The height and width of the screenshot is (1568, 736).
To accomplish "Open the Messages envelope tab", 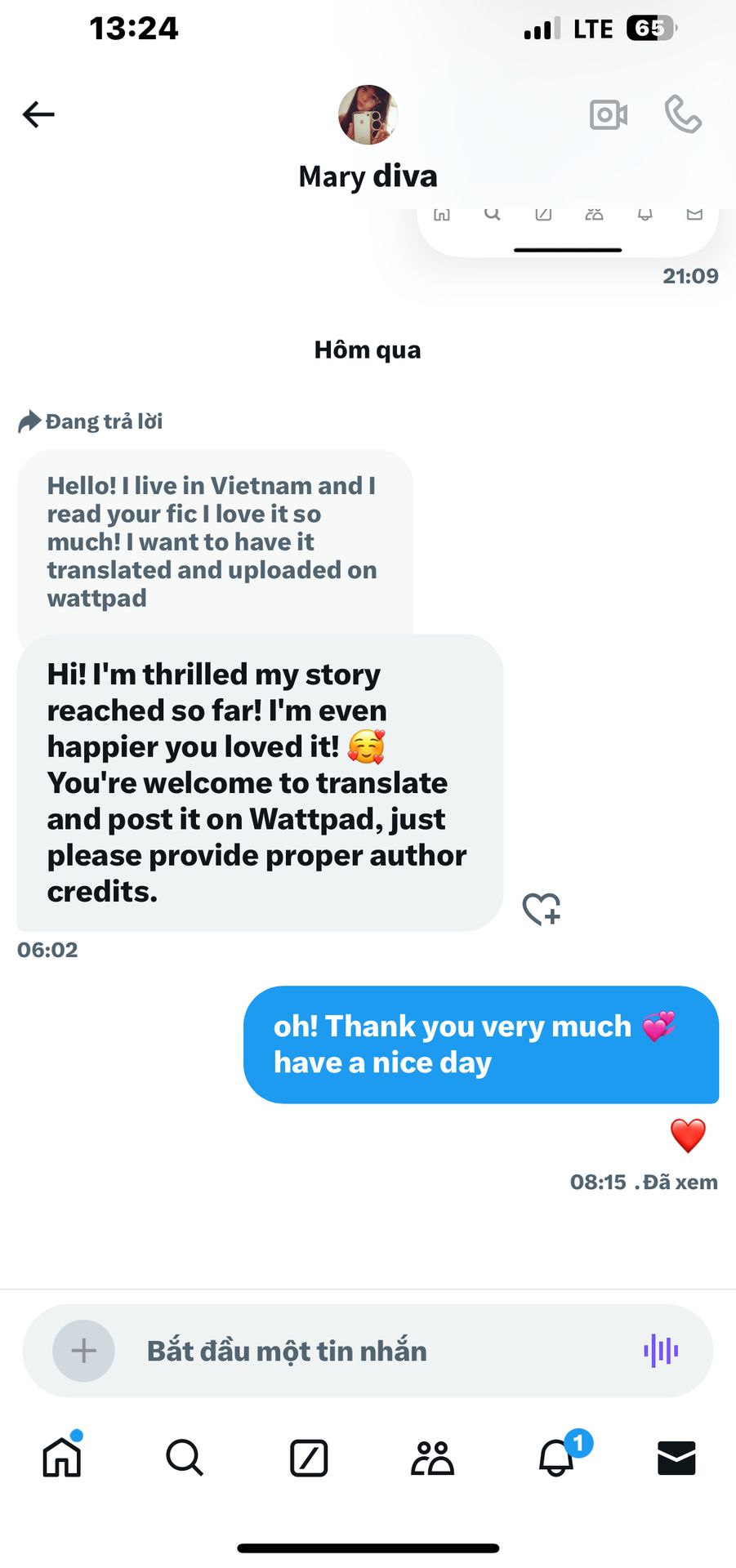I will [676, 1458].
